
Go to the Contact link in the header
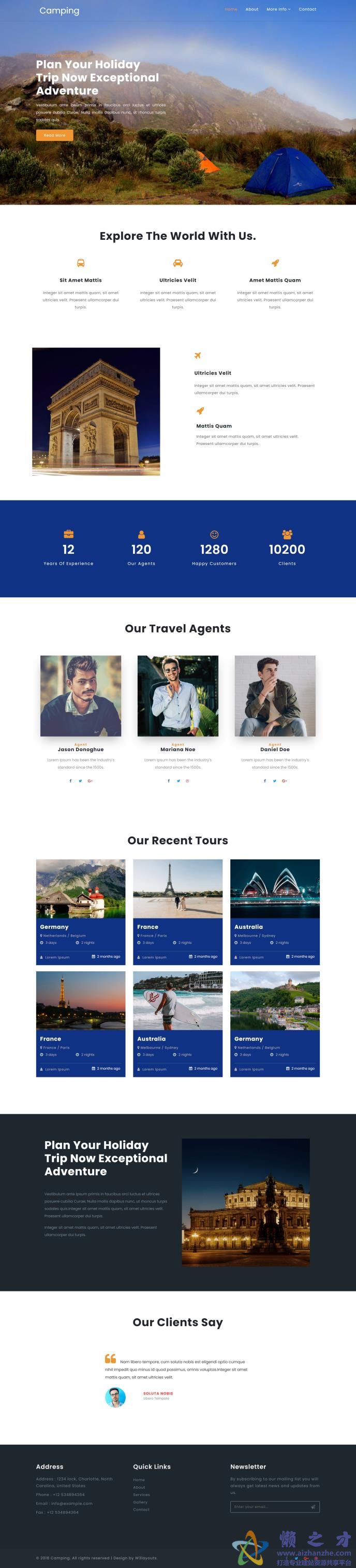pyautogui.click(x=307, y=9)
